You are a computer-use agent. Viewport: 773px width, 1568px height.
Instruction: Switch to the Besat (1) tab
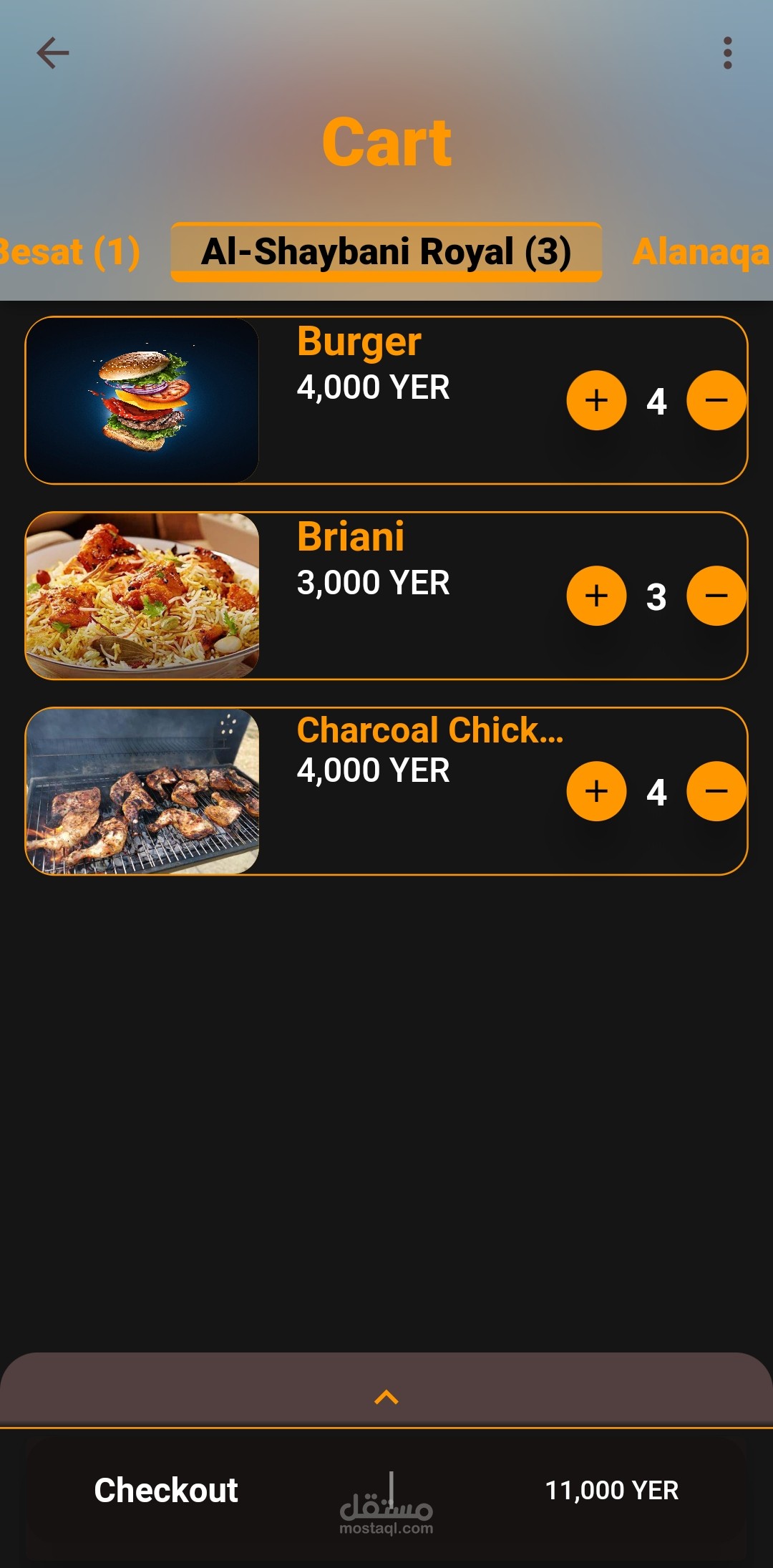pyautogui.click(x=69, y=252)
